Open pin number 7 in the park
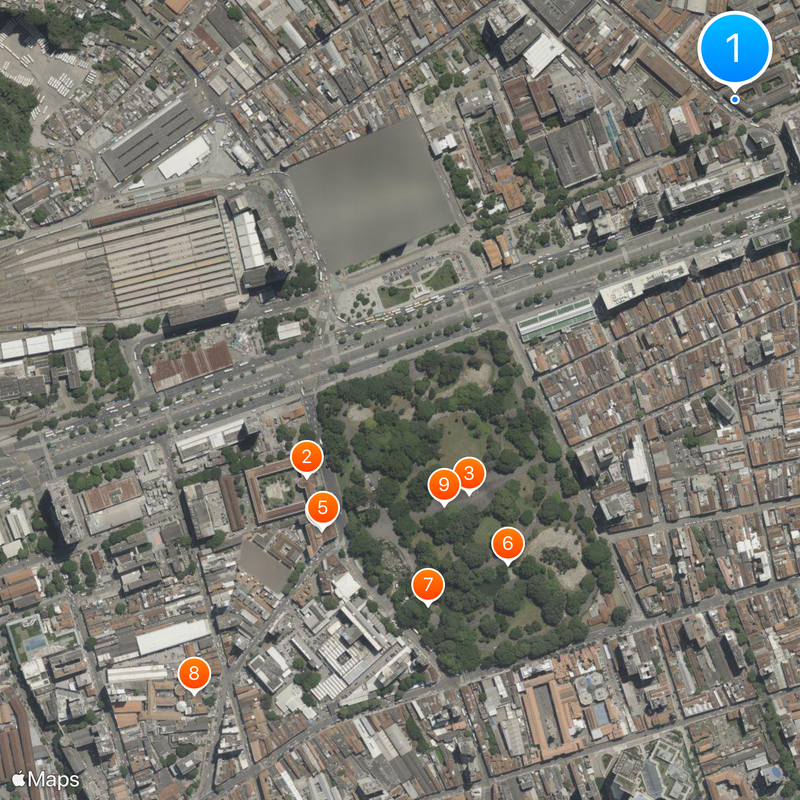This screenshot has width=800, height=800. [428, 584]
